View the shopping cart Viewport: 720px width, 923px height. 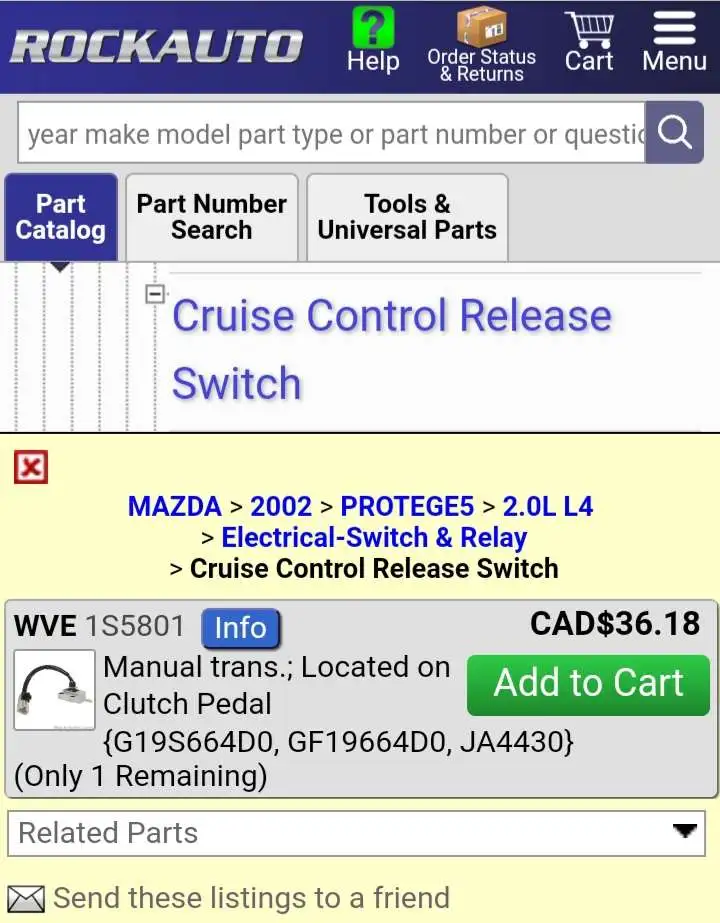588,42
